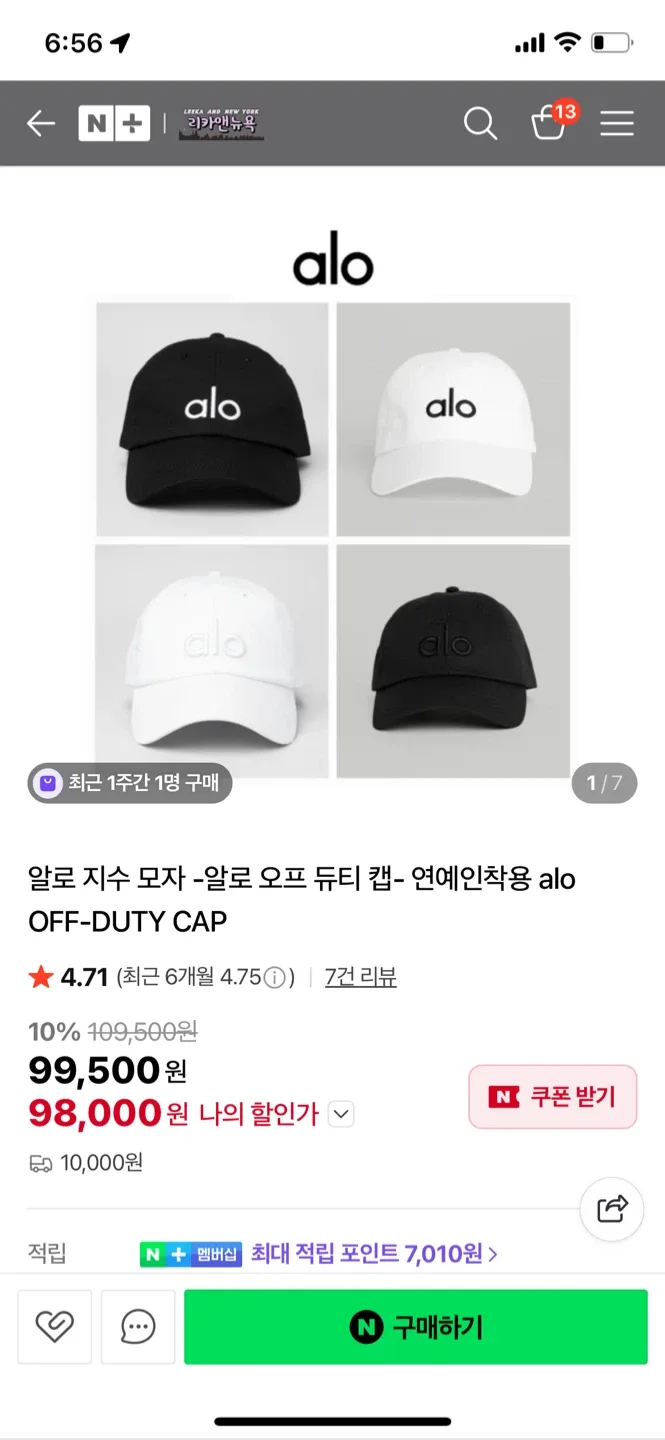This screenshot has width=665, height=1440.
Task: Add this cap to wishlist
Action: (x=55, y=1327)
